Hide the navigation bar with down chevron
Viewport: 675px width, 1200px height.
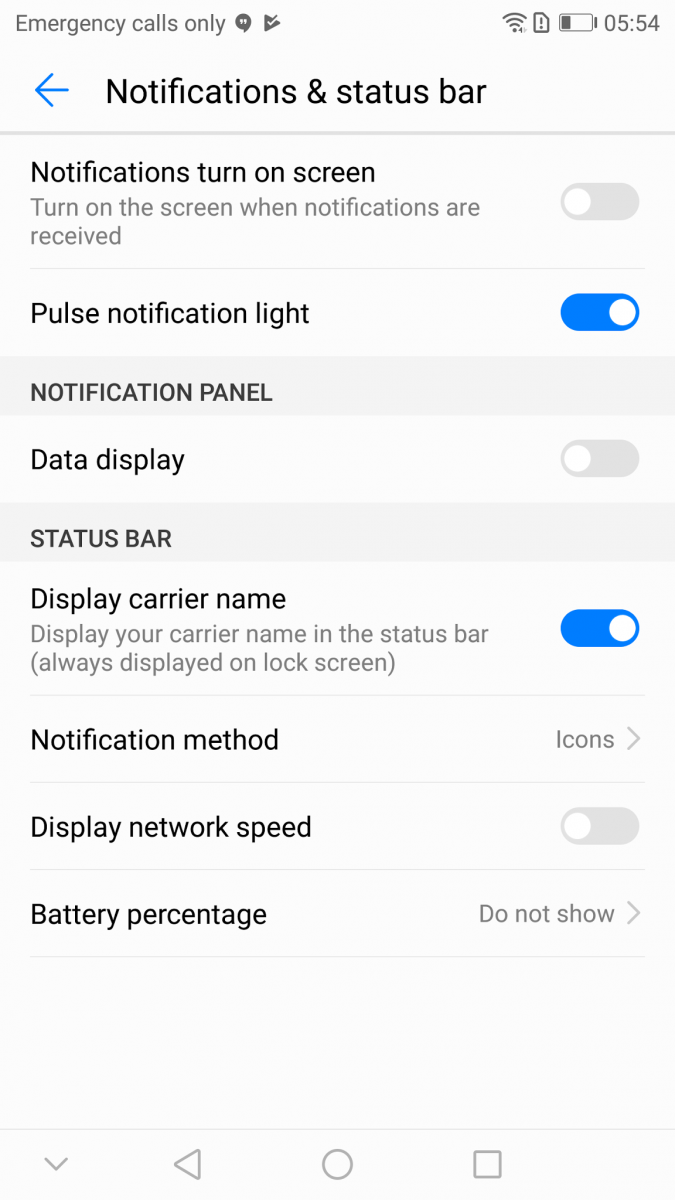coord(56,1164)
